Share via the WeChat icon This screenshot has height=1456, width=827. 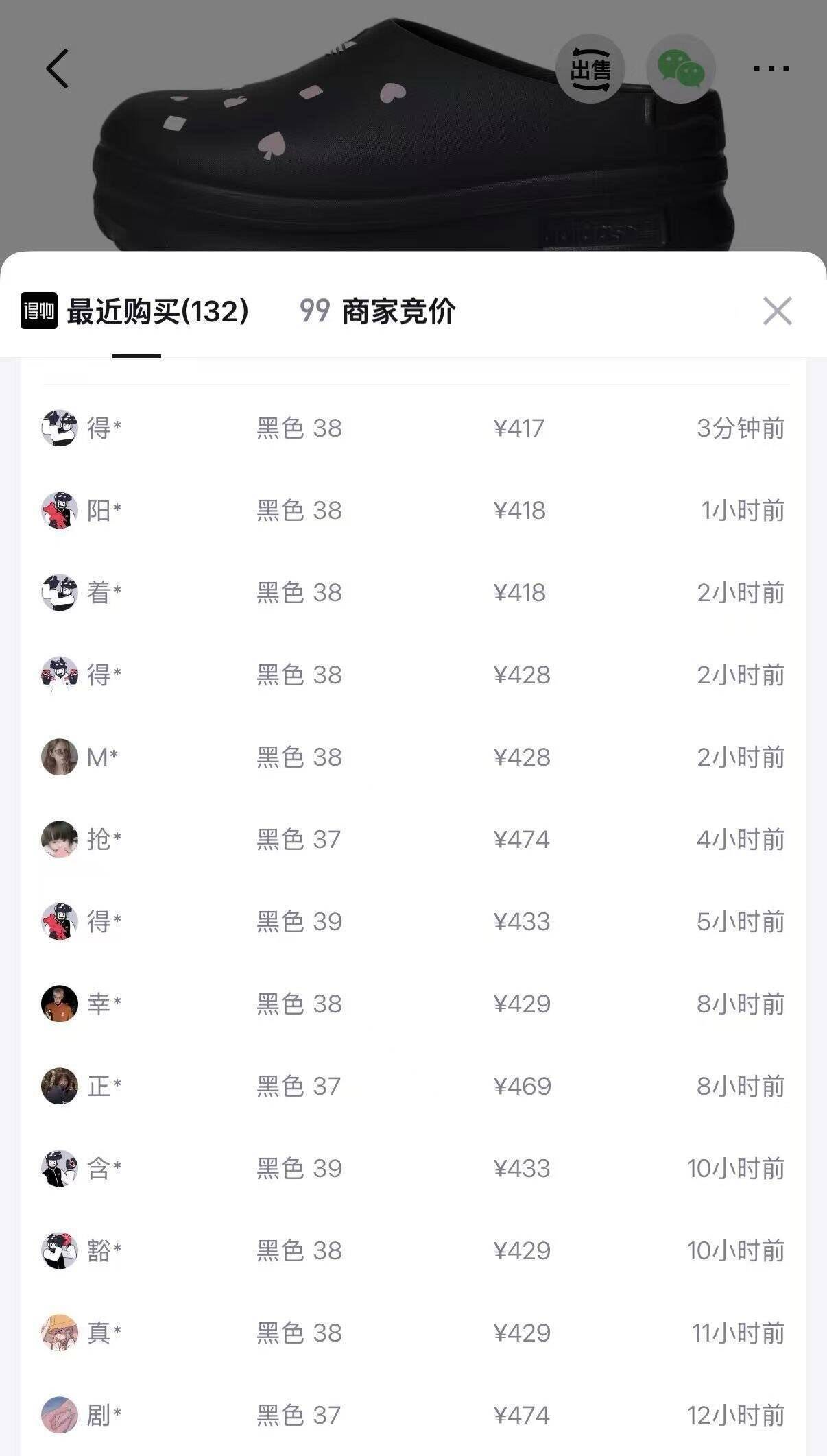(680, 69)
